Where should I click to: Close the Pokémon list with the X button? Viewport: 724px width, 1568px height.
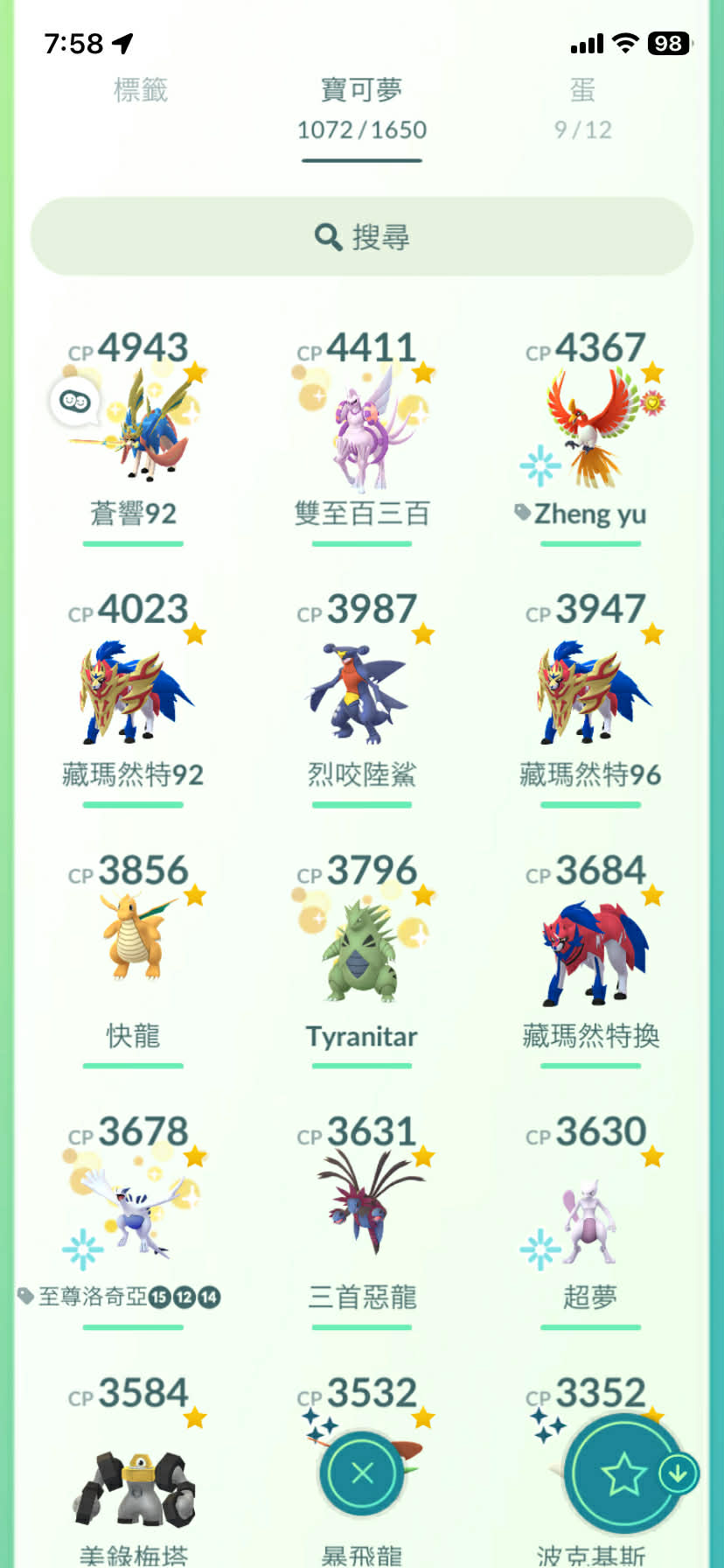pyautogui.click(x=362, y=1473)
